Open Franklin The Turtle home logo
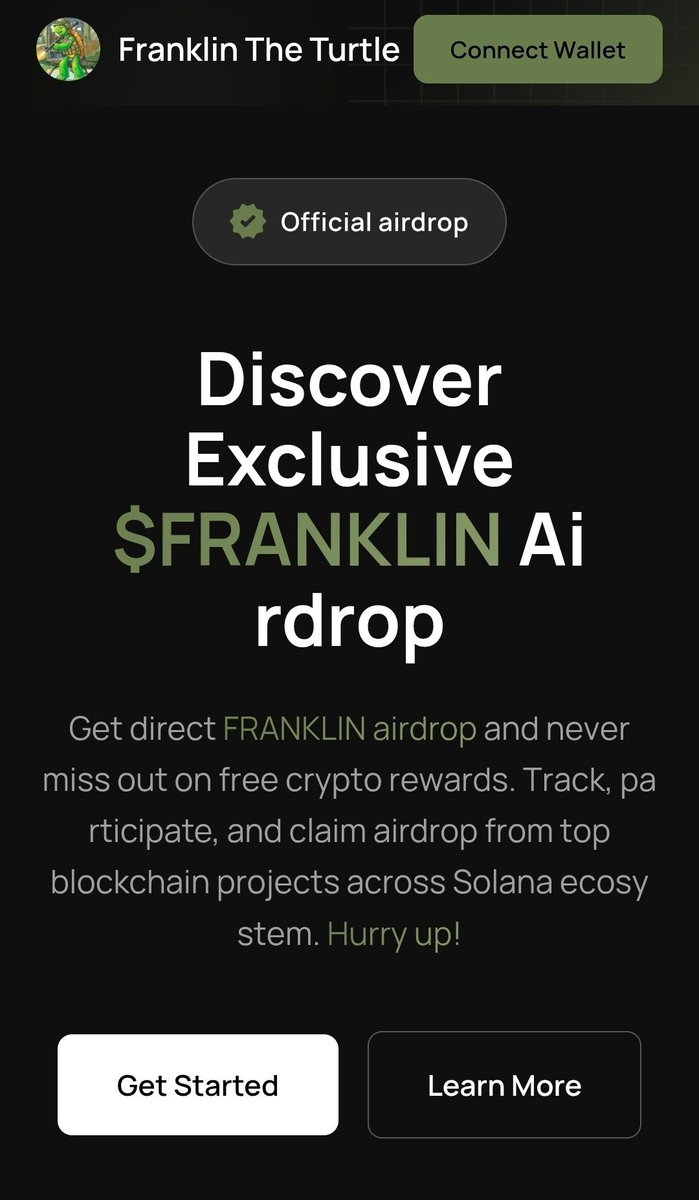The height and width of the screenshot is (1200, 699). point(67,50)
